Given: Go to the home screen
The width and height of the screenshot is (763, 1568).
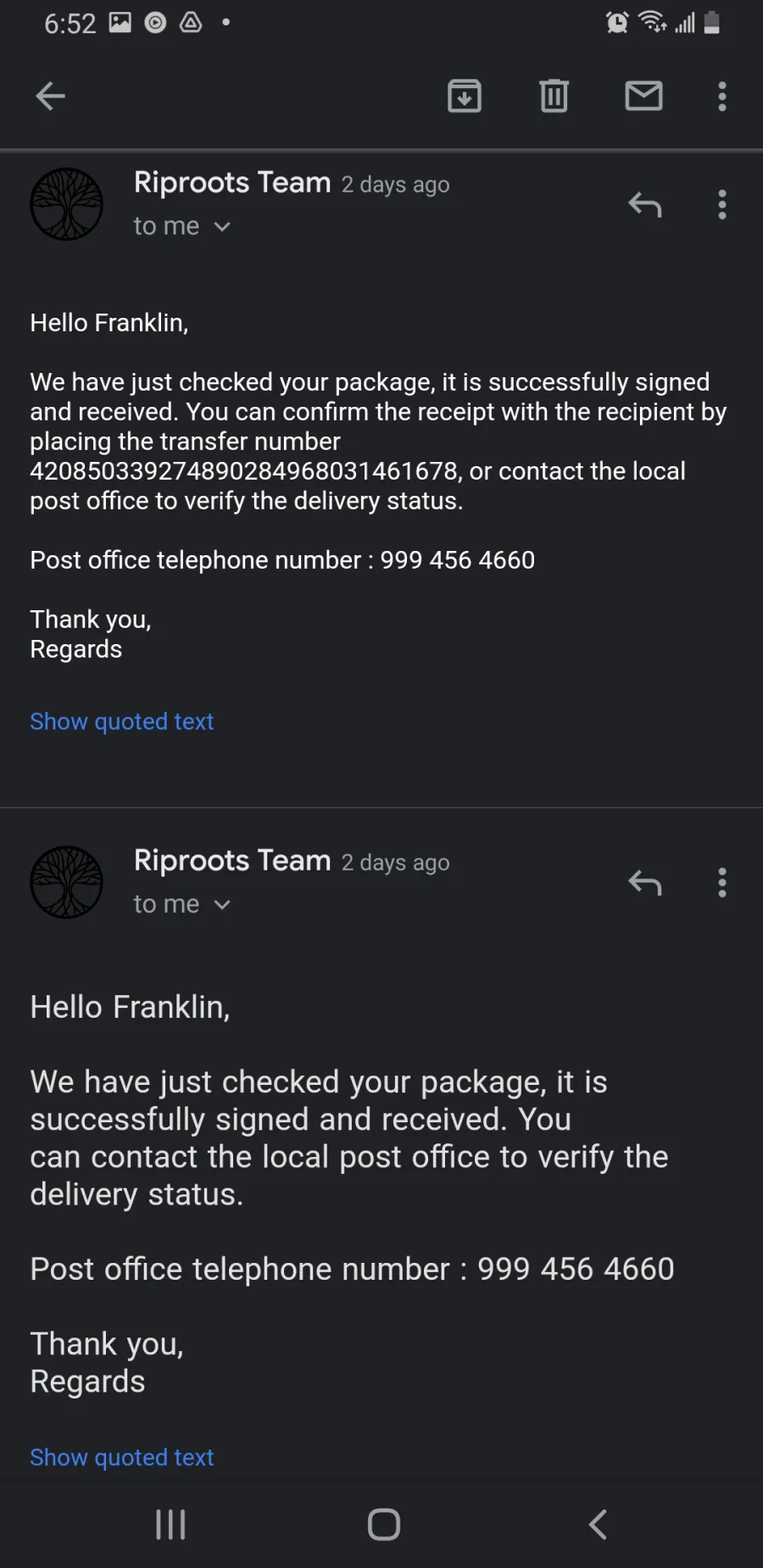Looking at the screenshot, I should click(x=384, y=1525).
